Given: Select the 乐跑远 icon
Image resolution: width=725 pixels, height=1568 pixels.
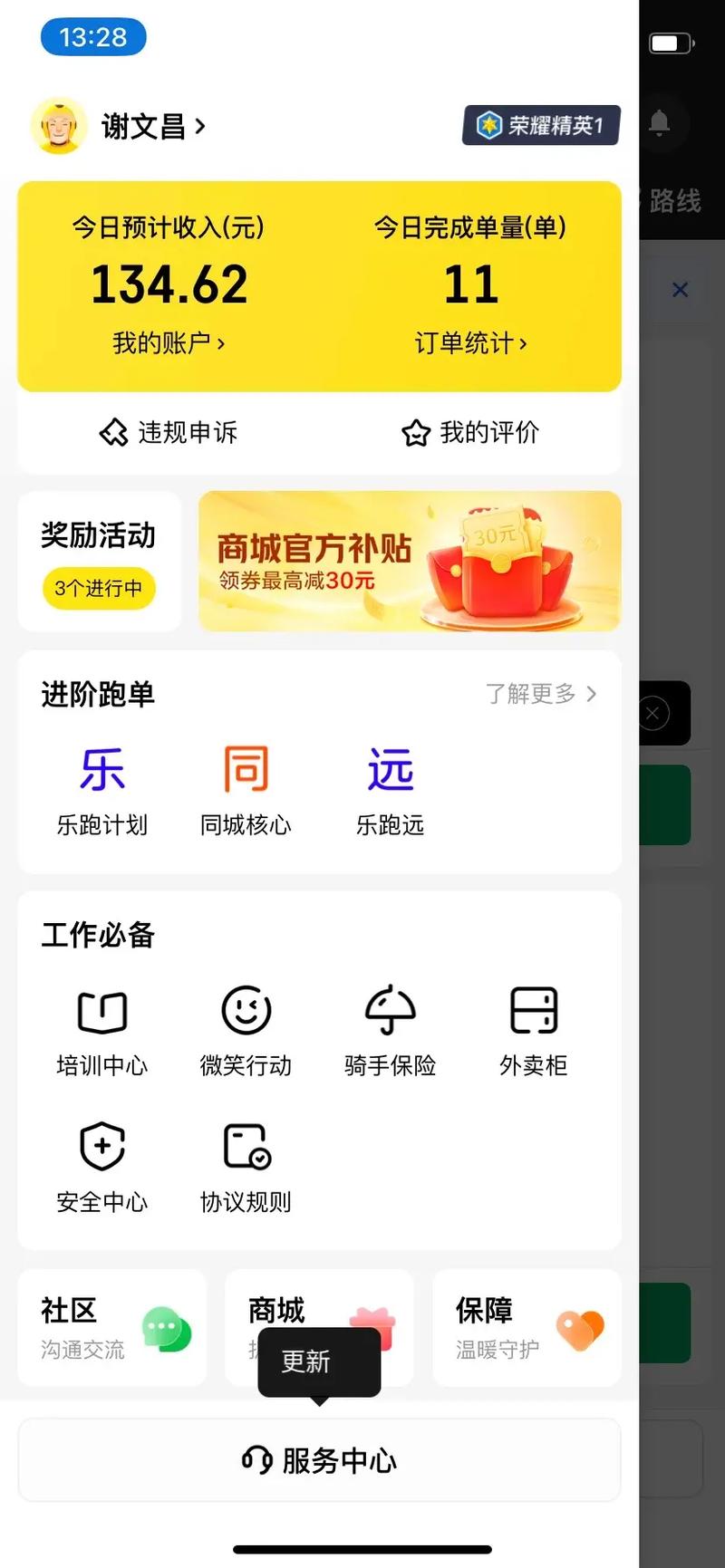Looking at the screenshot, I should (x=390, y=788).
